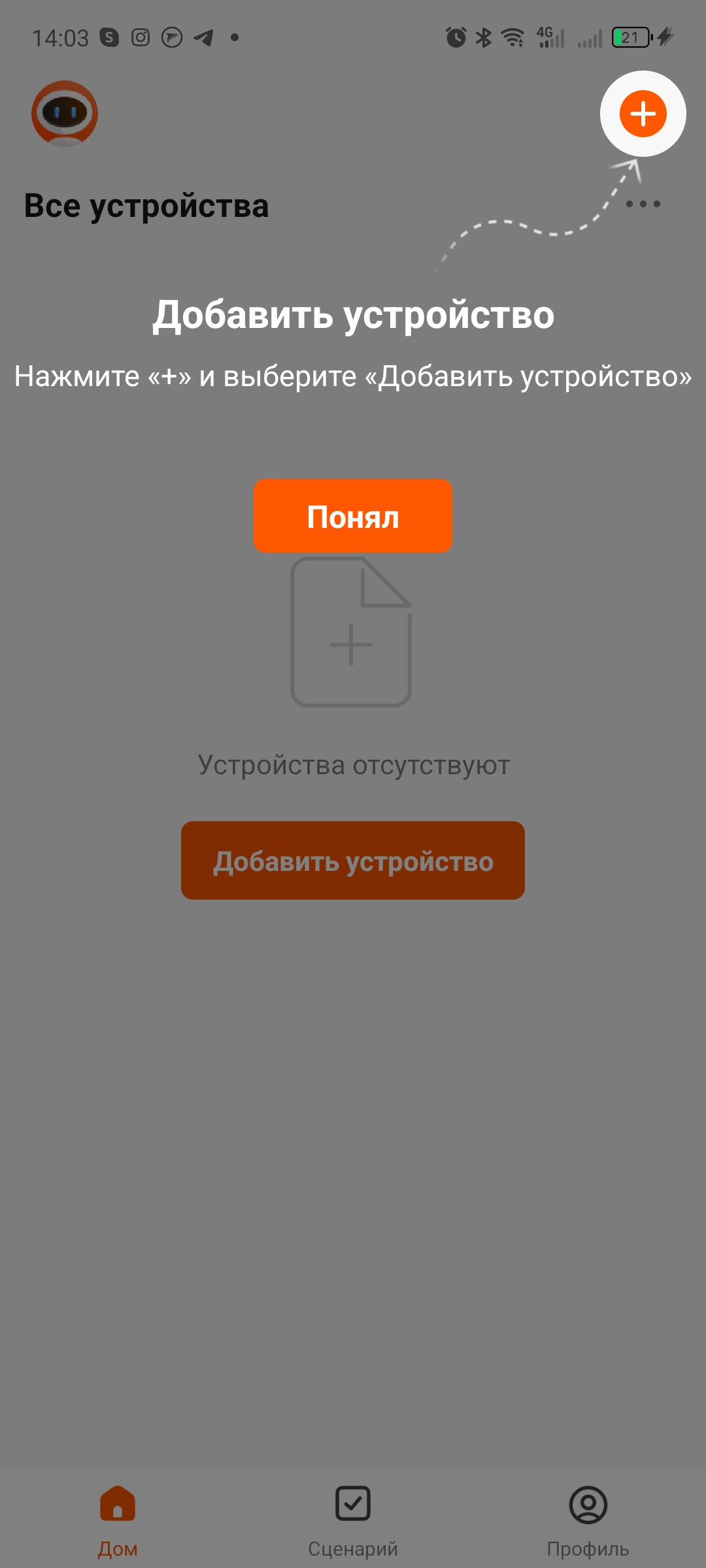Open the three-dot overflow menu

(x=643, y=204)
